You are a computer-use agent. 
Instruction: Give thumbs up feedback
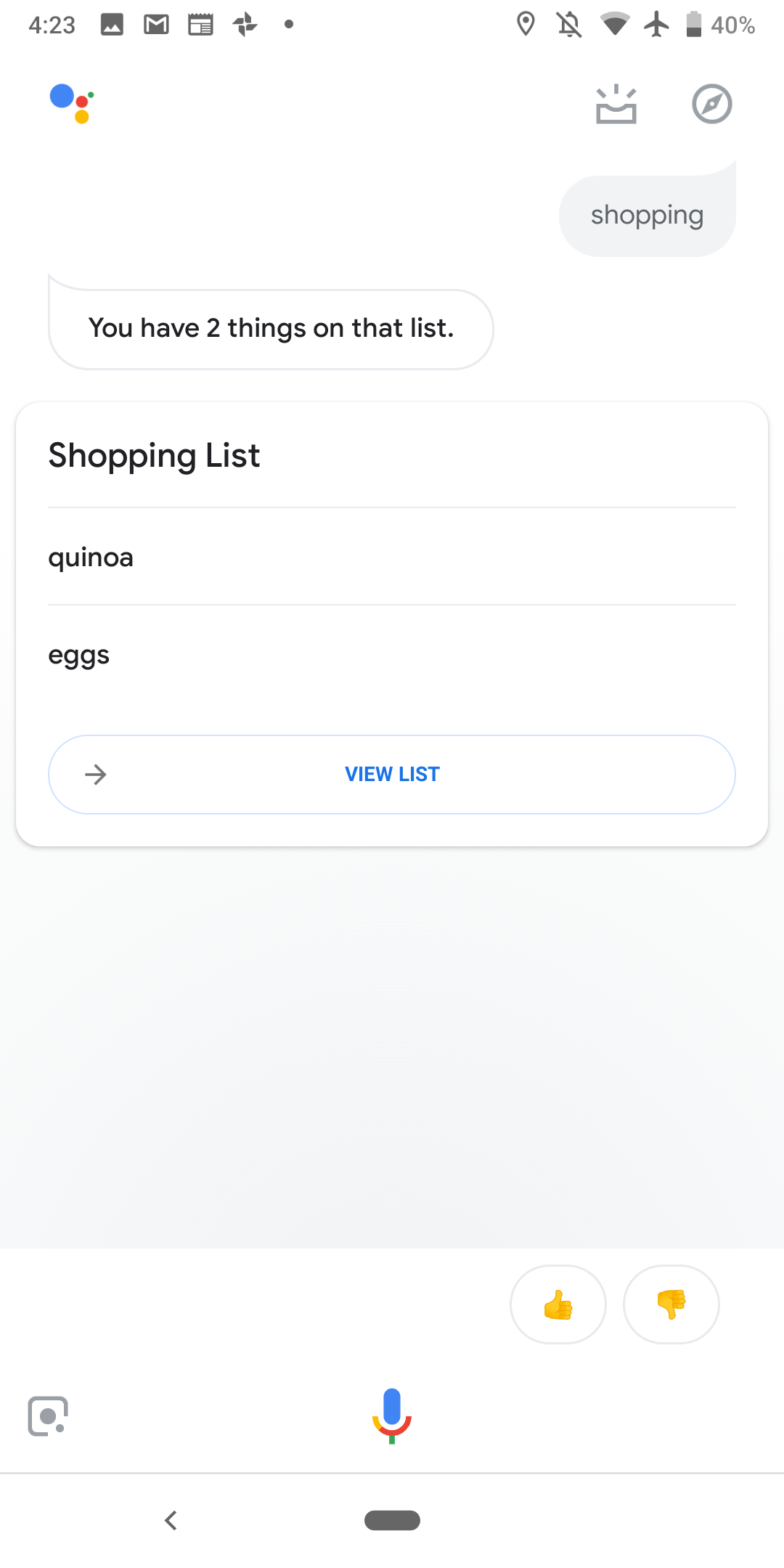[558, 1304]
